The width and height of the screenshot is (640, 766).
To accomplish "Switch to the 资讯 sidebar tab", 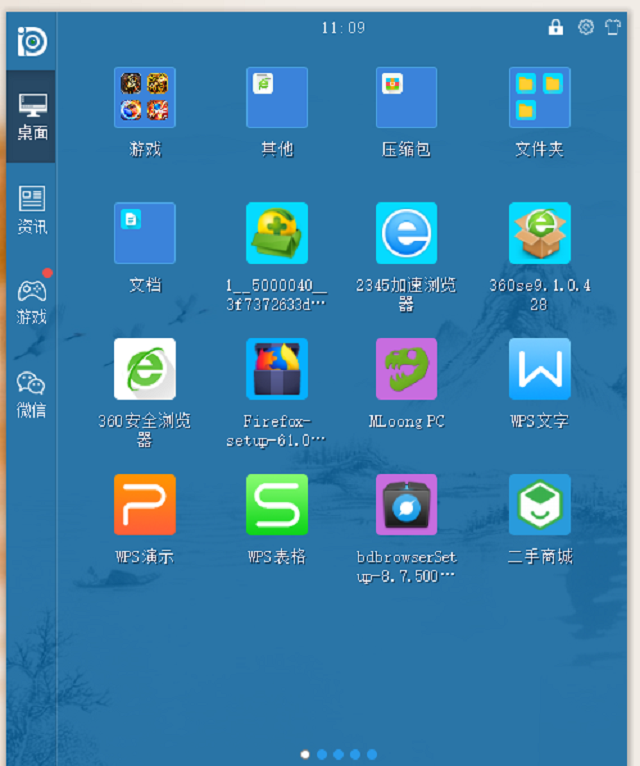I will [x=32, y=210].
